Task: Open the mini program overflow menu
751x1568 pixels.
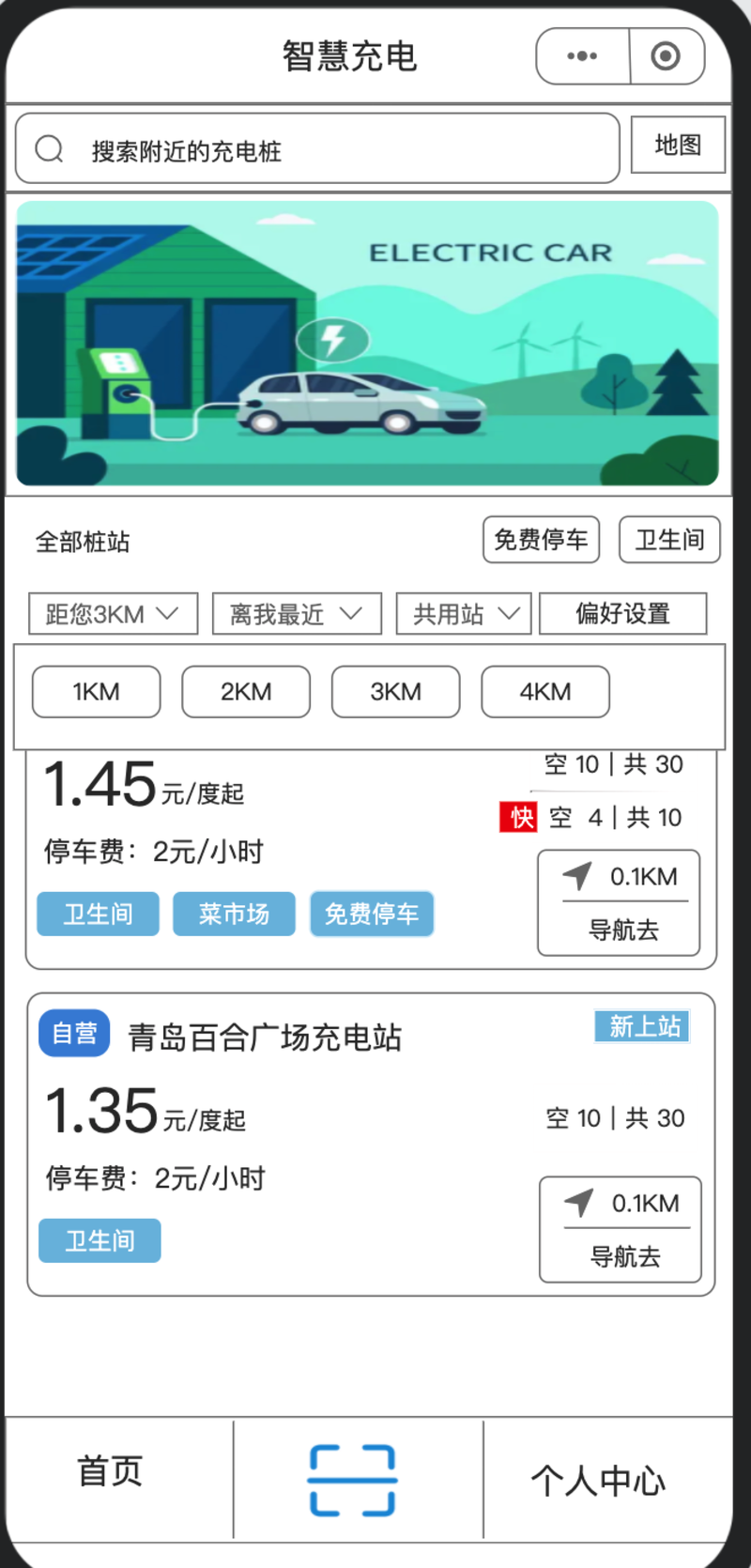Action: coord(582,56)
